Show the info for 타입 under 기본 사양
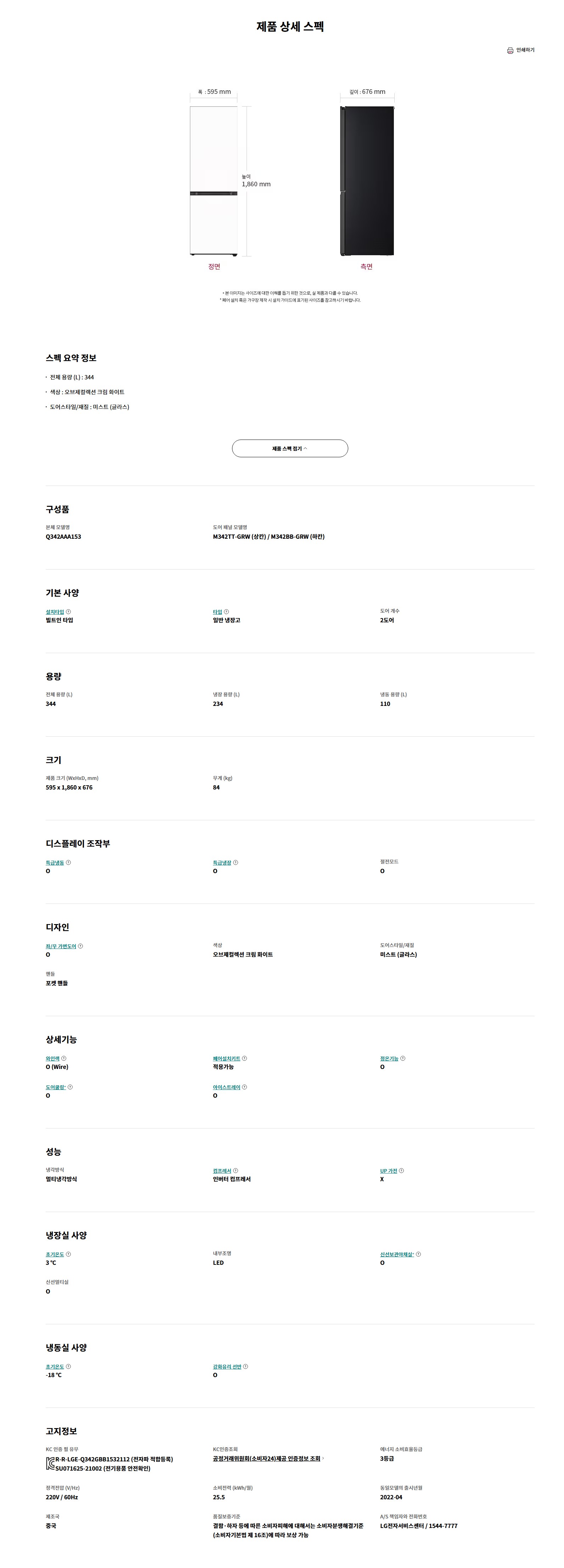The width and height of the screenshot is (564, 1568). tap(218, 612)
